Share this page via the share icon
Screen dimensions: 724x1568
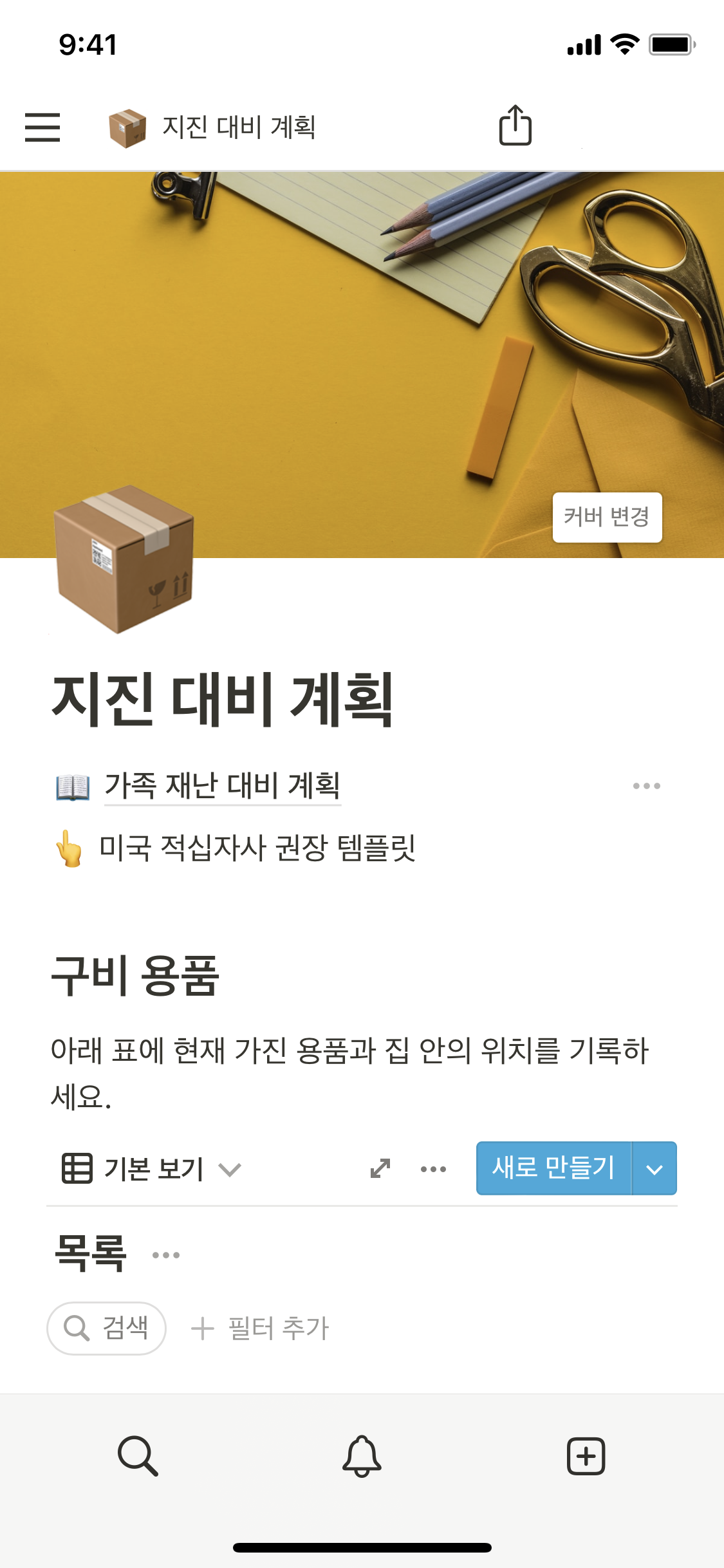[x=515, y=126]
